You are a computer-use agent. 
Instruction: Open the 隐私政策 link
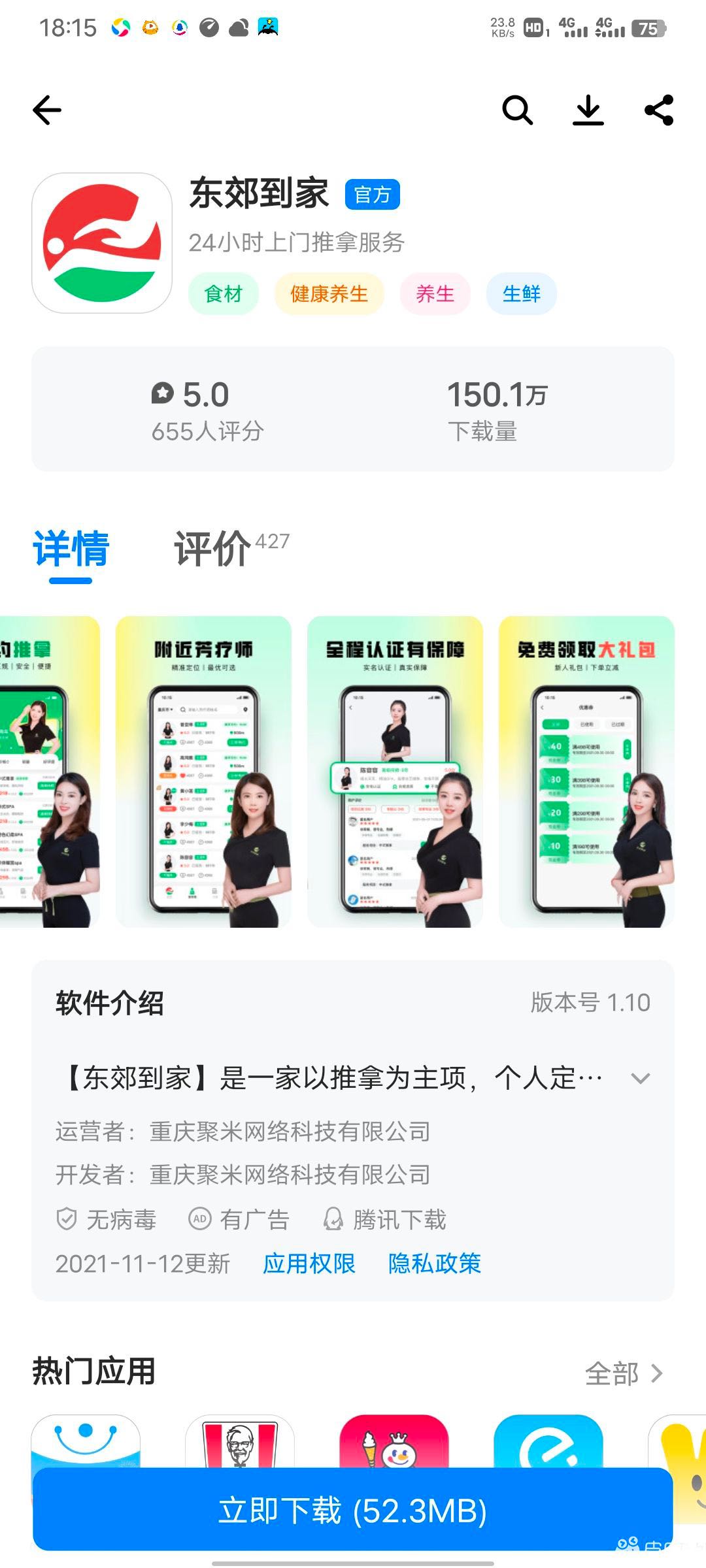(435, 1264)
